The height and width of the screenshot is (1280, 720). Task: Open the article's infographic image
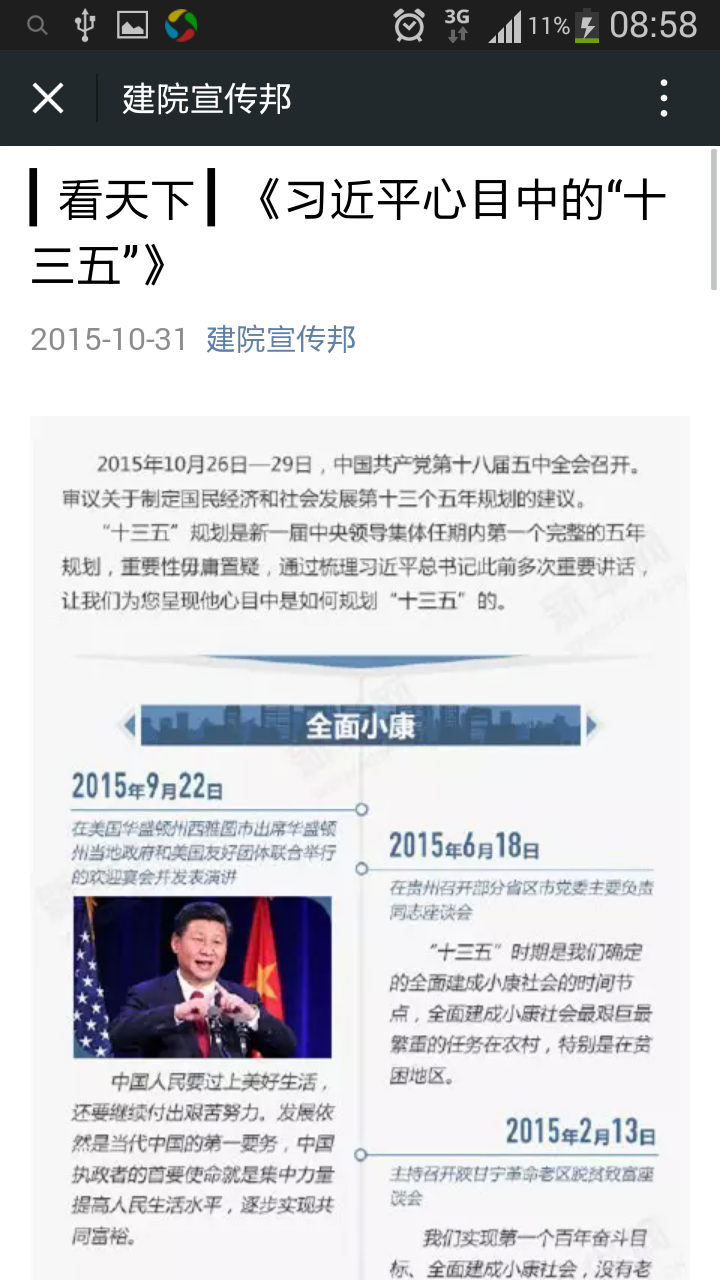360,840
